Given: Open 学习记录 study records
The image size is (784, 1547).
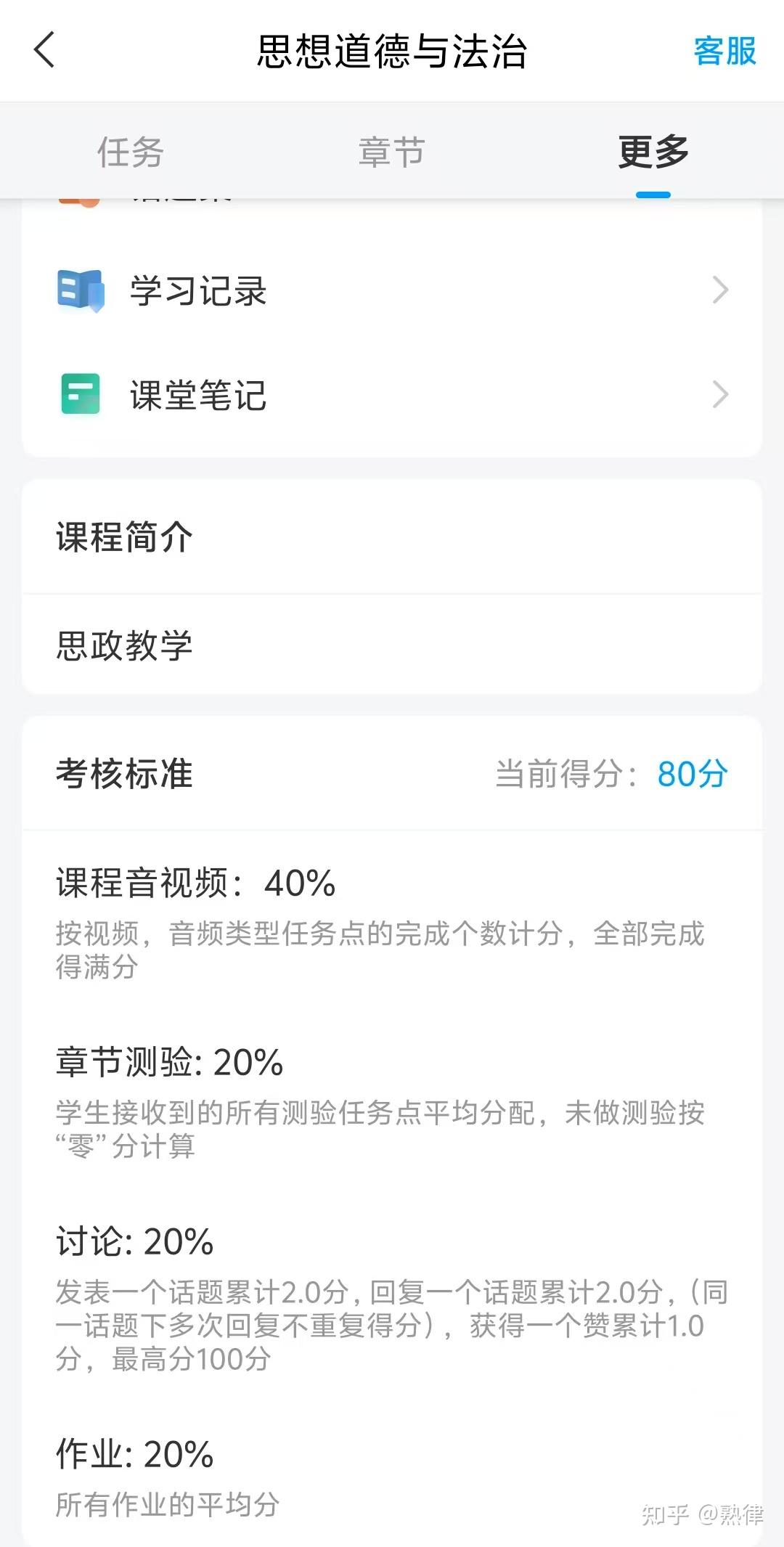Looking at the screenshot, I should click(x=392, y=290).
